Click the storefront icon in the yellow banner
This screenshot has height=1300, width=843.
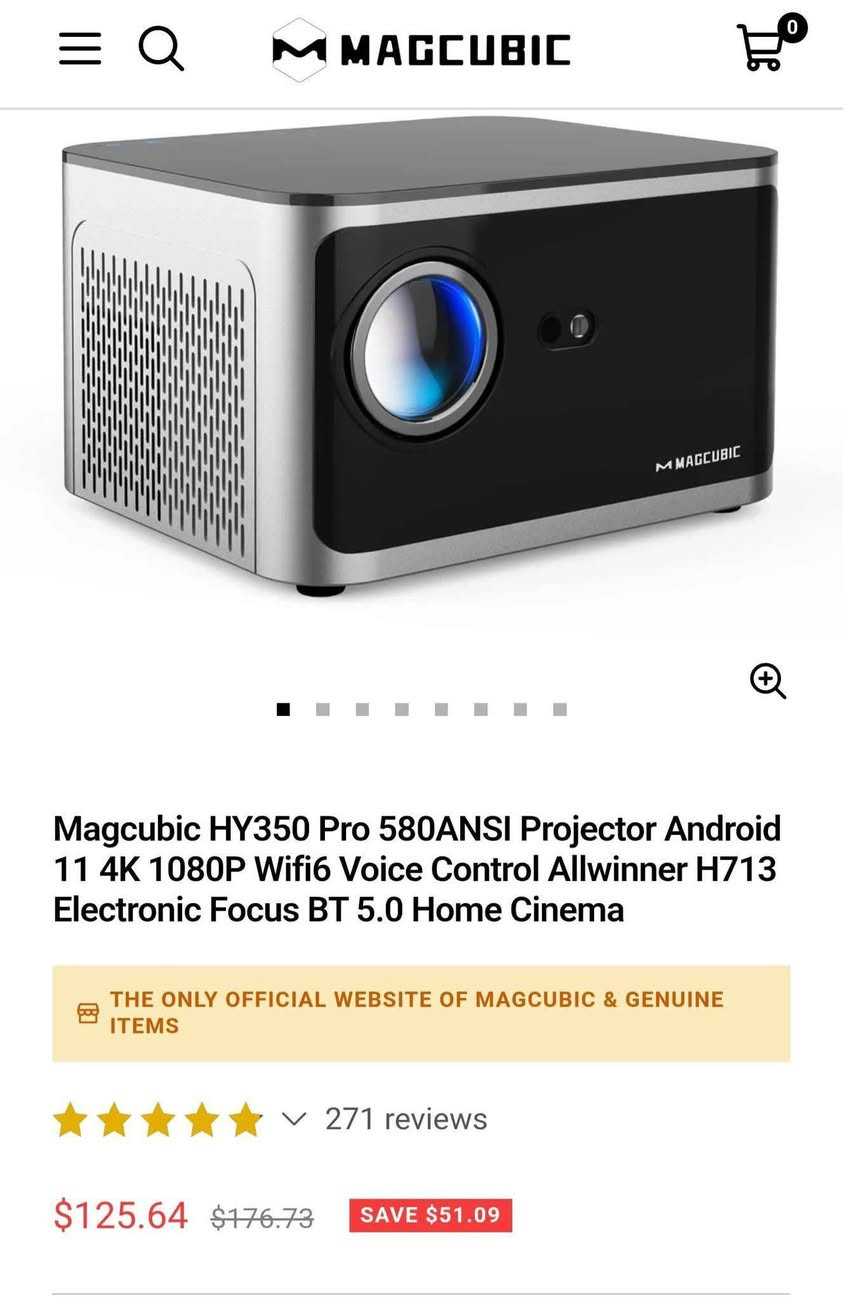pos(87,1011)
